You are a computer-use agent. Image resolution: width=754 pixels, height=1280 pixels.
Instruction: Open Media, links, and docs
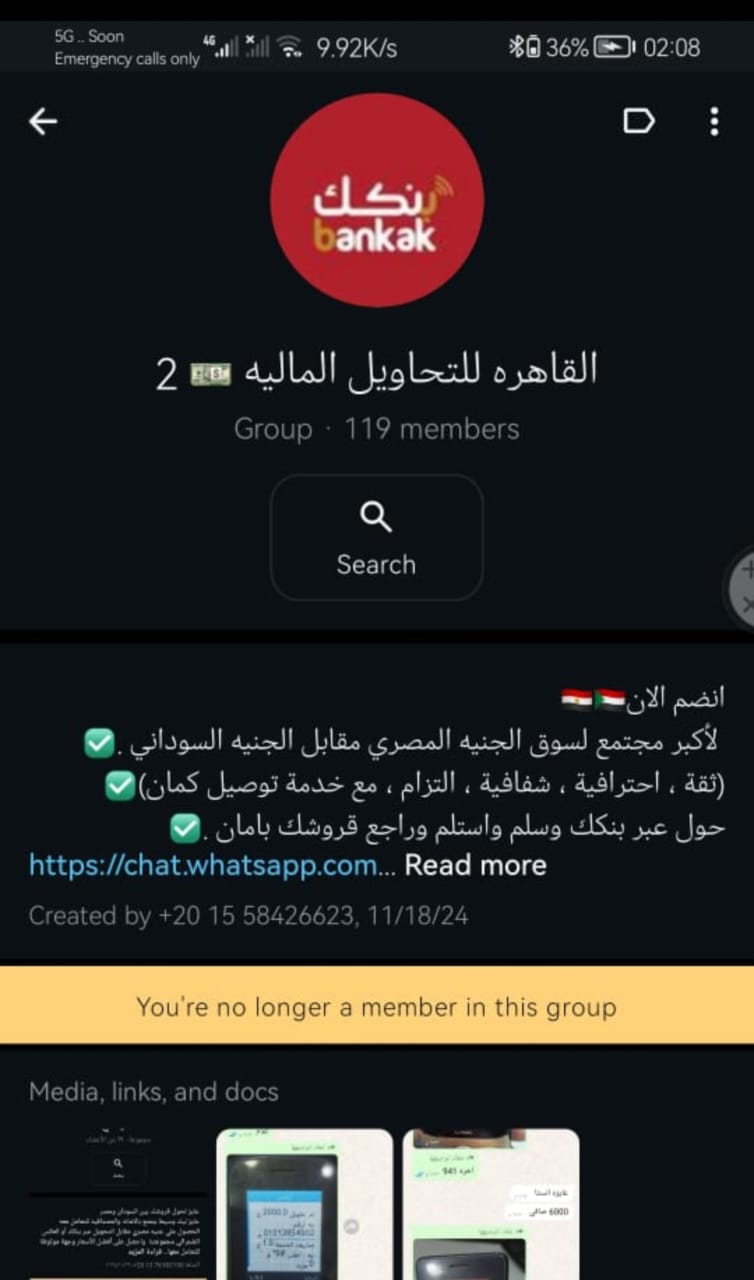(154, 1091)
